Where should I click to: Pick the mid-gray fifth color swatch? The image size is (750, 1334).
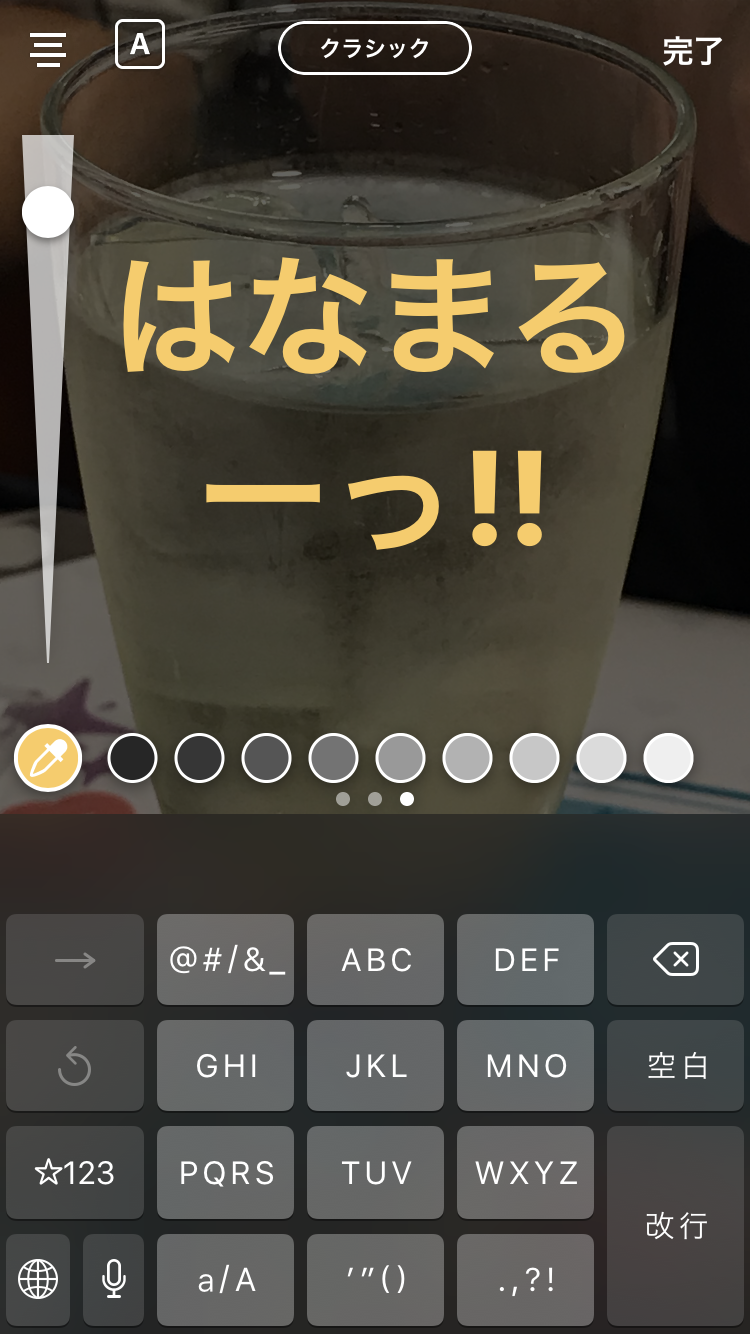[x=401, y=758]
